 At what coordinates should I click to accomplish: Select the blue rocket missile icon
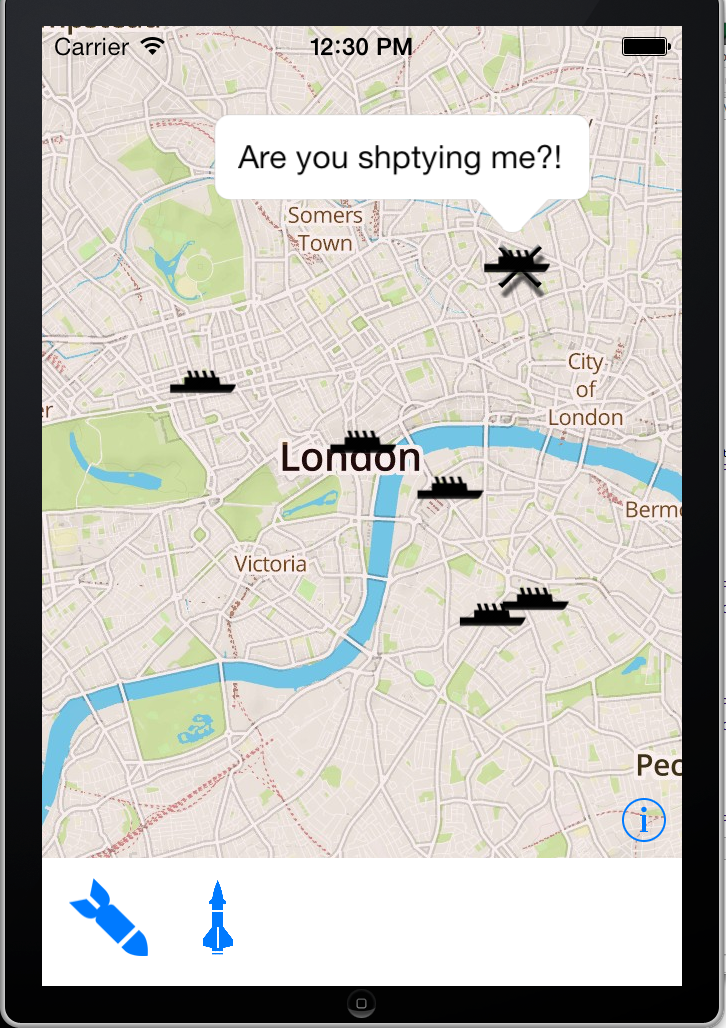(218, 917)
